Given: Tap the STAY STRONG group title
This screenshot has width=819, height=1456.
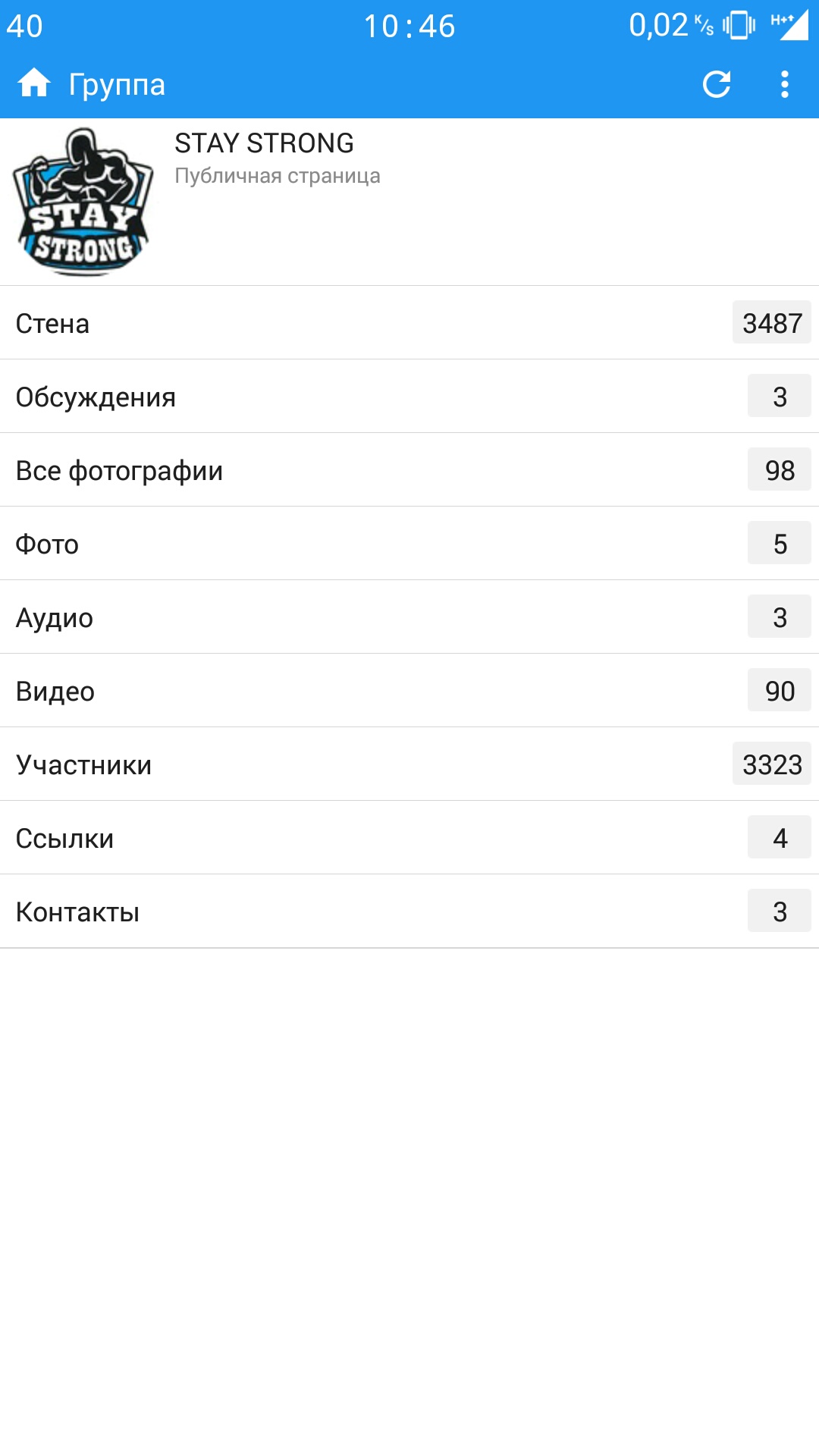Looking at the screenshot, I should click(x=265, y=143).
